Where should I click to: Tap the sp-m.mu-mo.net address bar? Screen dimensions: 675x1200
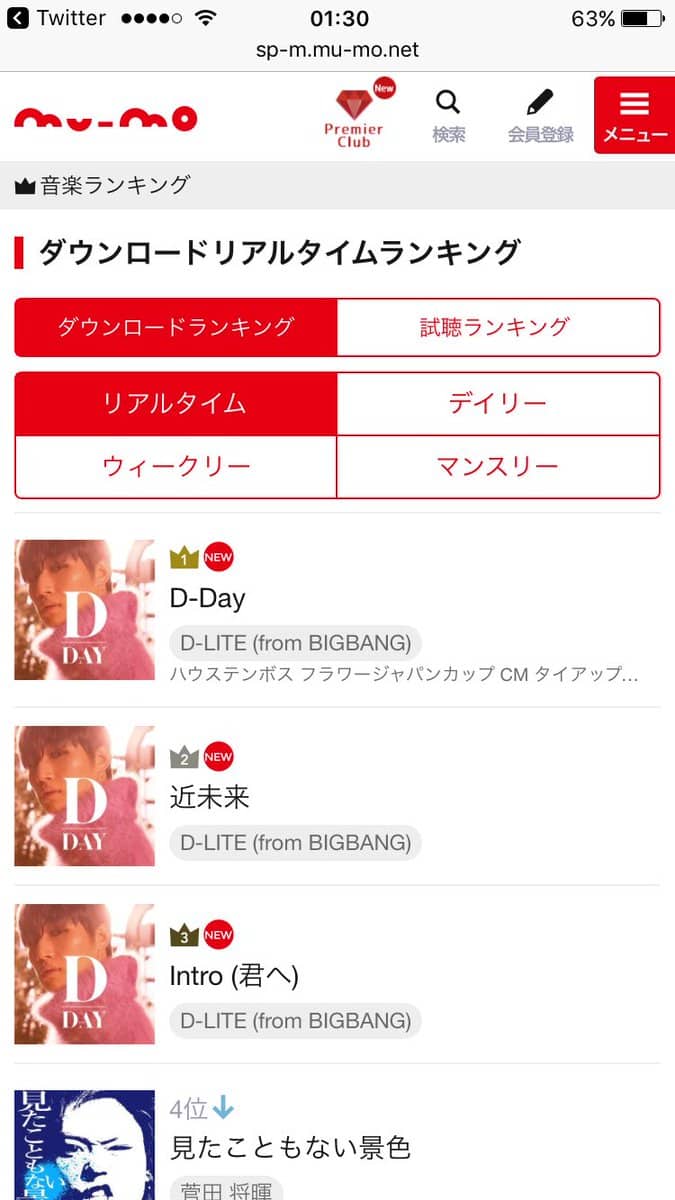coord(337,50)
